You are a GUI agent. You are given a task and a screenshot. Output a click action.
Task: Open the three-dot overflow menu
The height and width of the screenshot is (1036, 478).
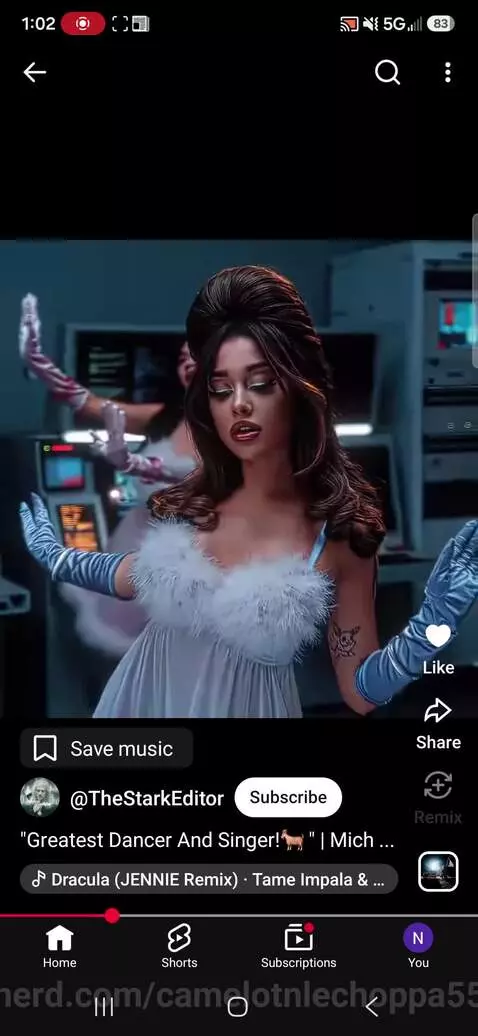(448, 73)
